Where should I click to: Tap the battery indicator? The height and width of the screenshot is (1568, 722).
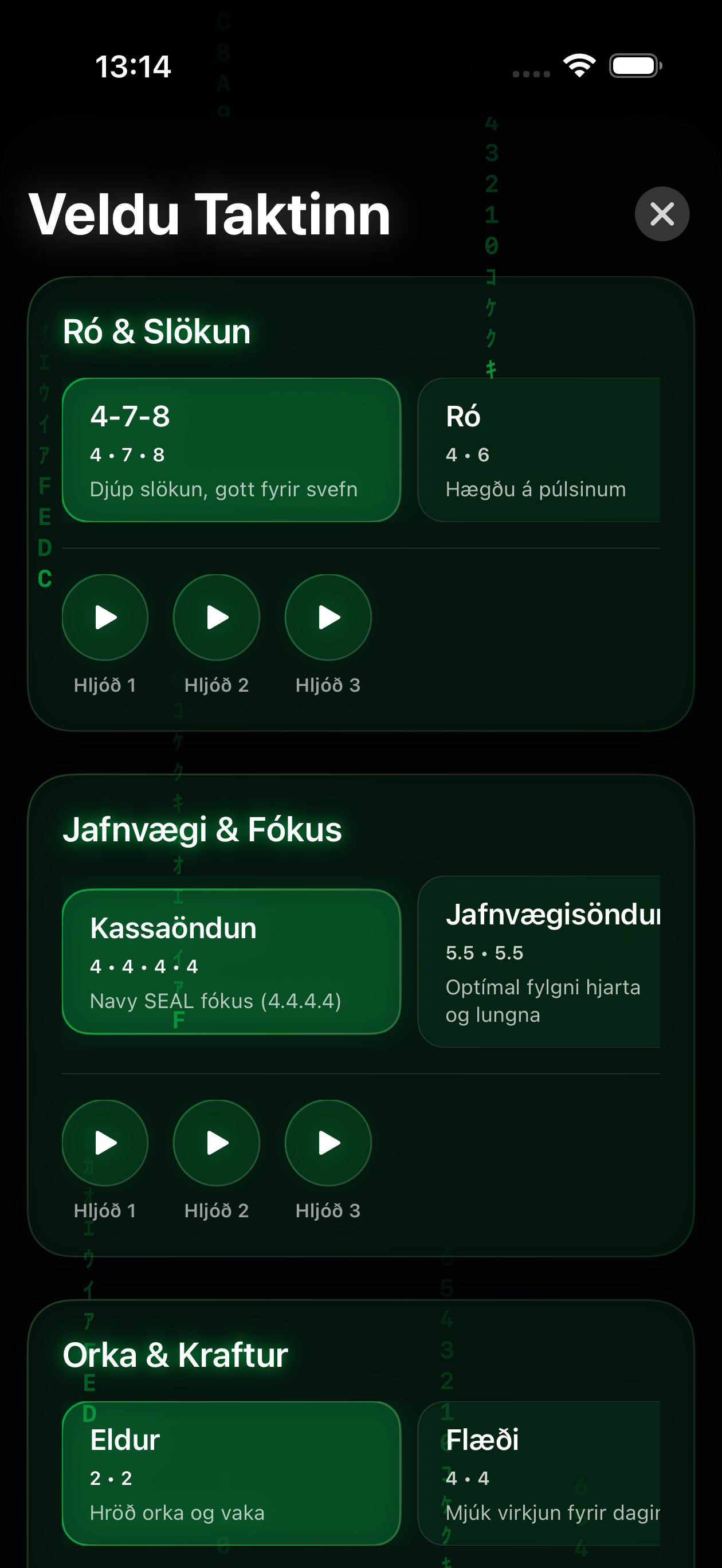click(x=634, y=66)
